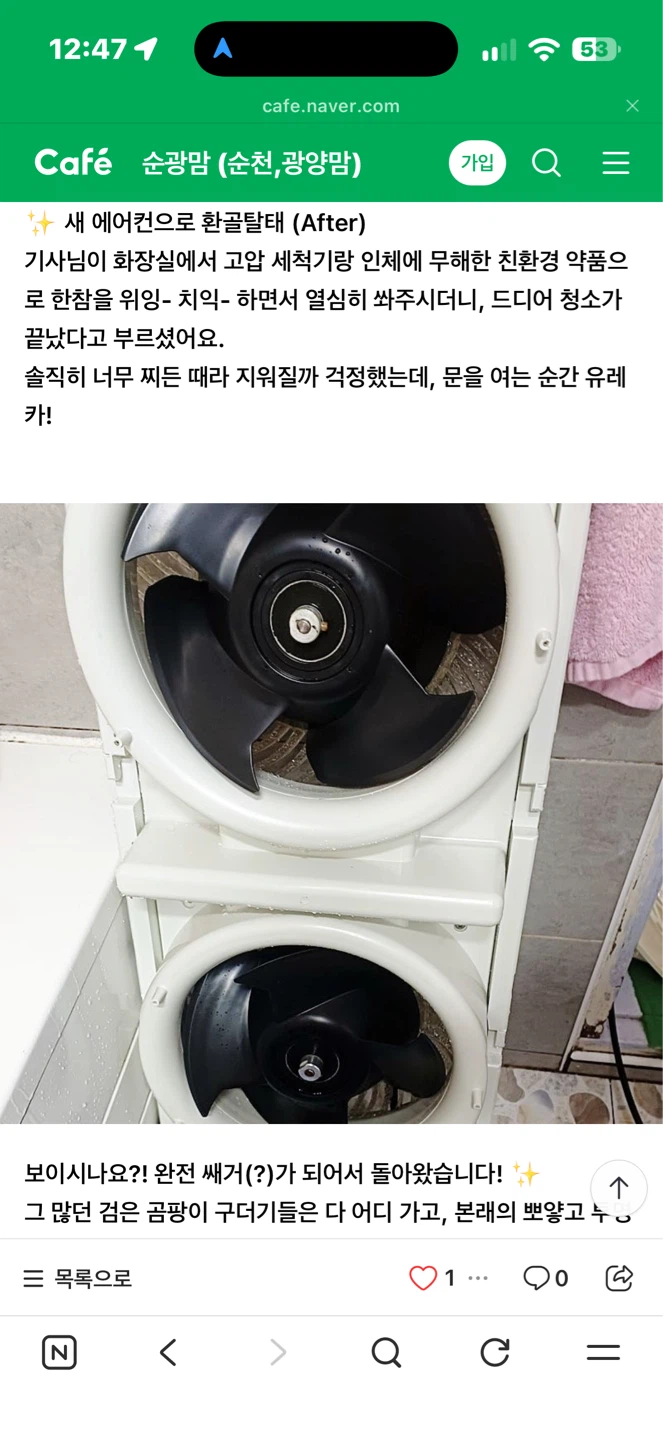Tap the Café logo to go home

tap(73, 162)
